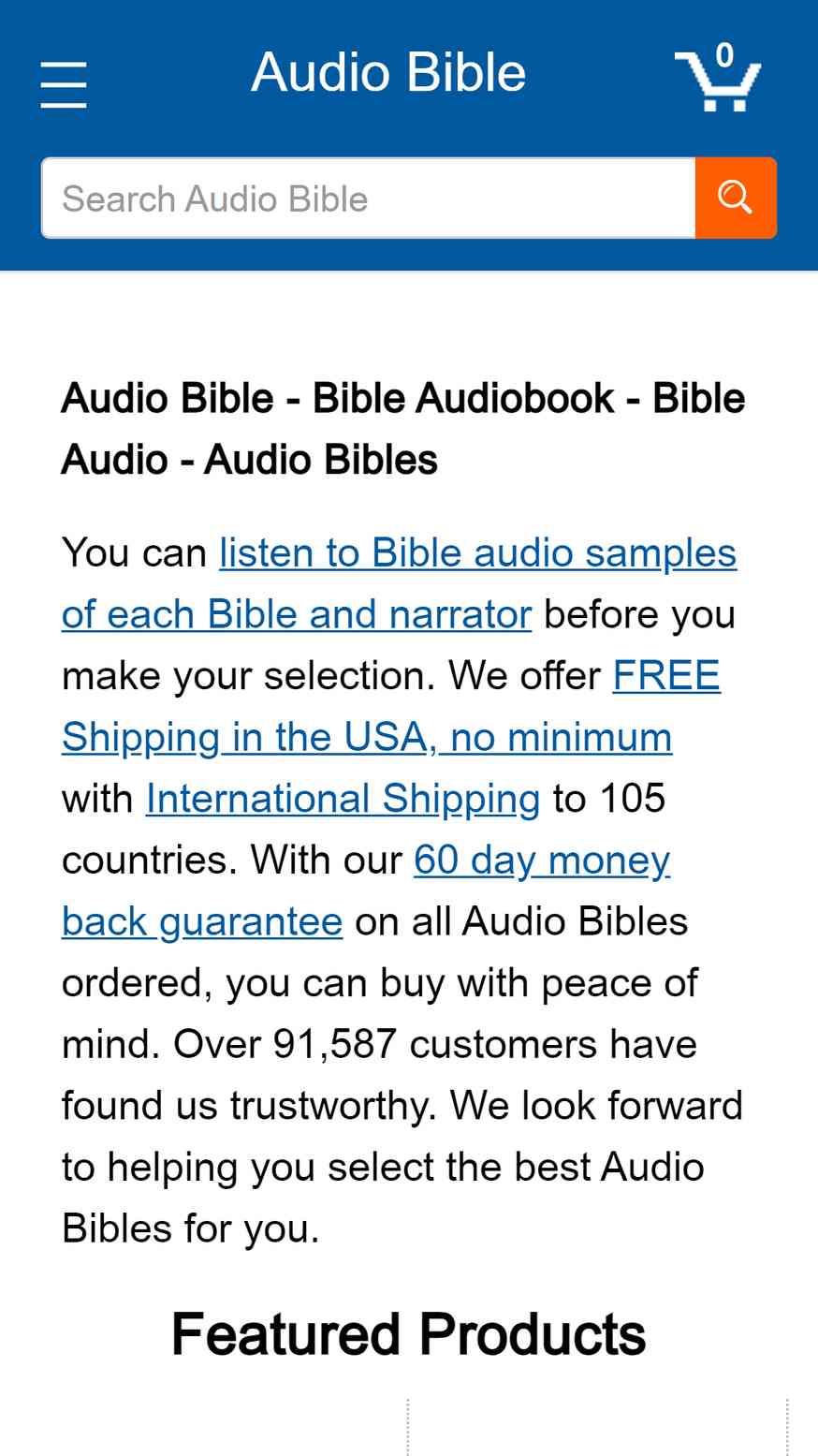This screenshot has height=1456, width=818.
Task: Tap the orange search button
Action: [x=736, y=199]
